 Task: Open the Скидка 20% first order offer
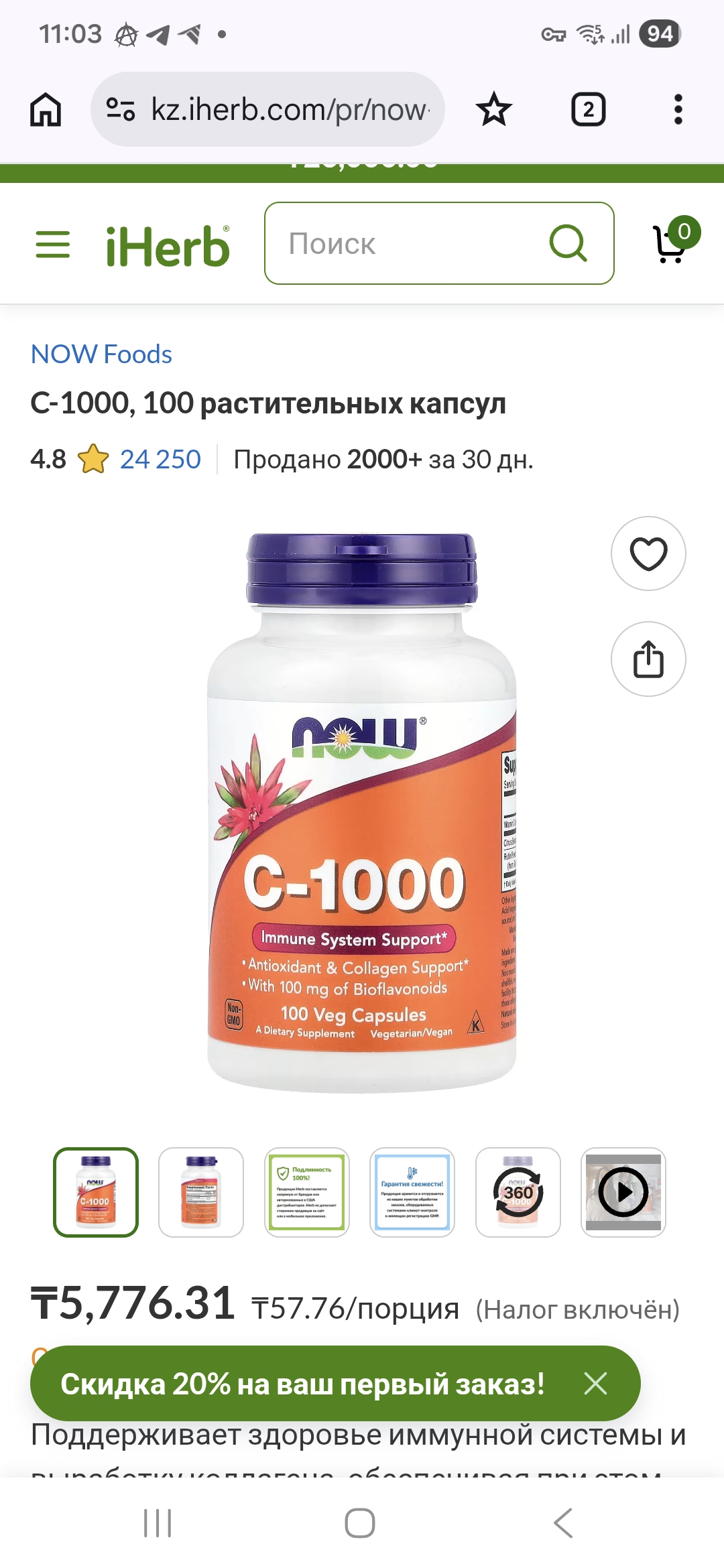click(302, 1384)
